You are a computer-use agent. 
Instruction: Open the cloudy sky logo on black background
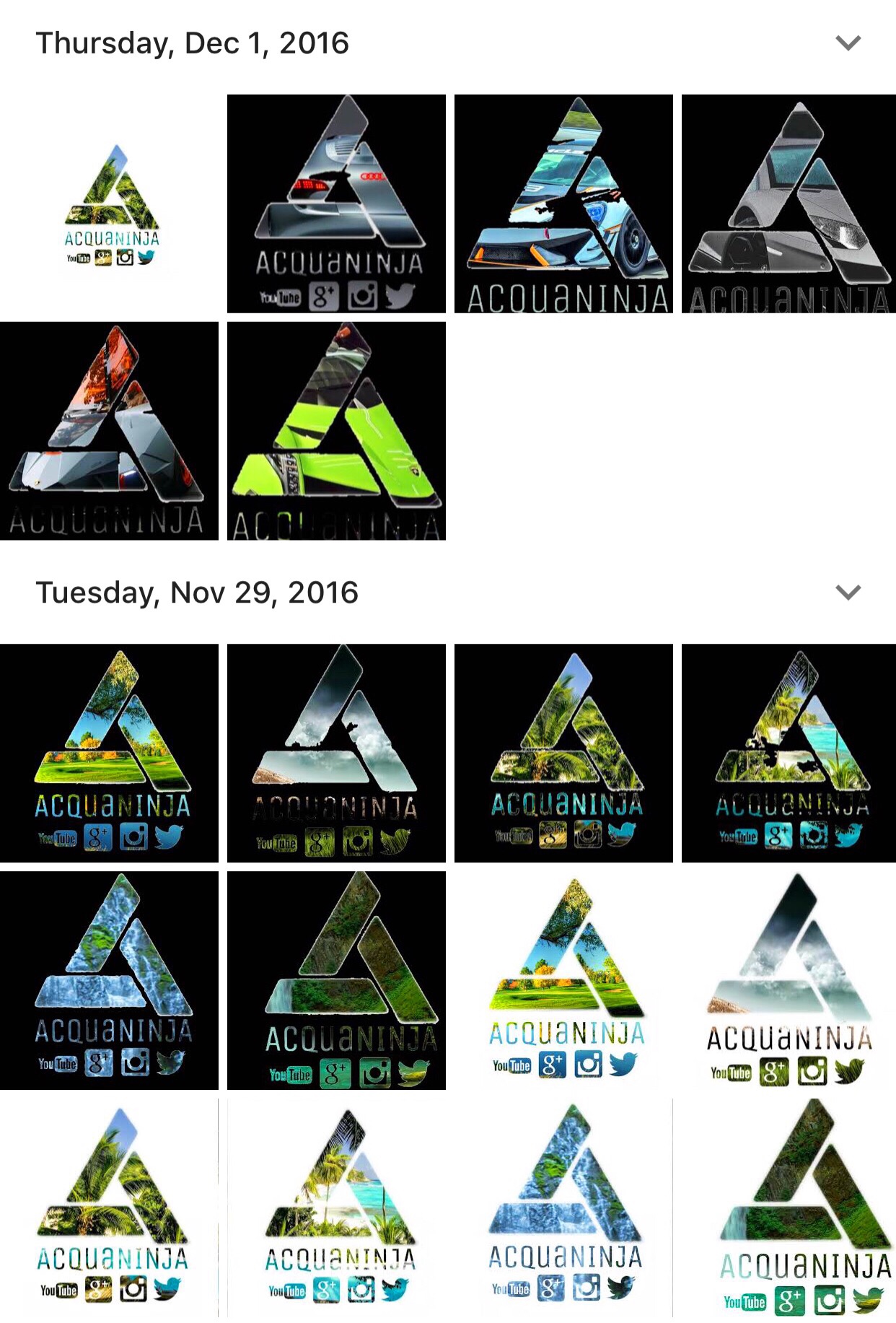(336, 753)
